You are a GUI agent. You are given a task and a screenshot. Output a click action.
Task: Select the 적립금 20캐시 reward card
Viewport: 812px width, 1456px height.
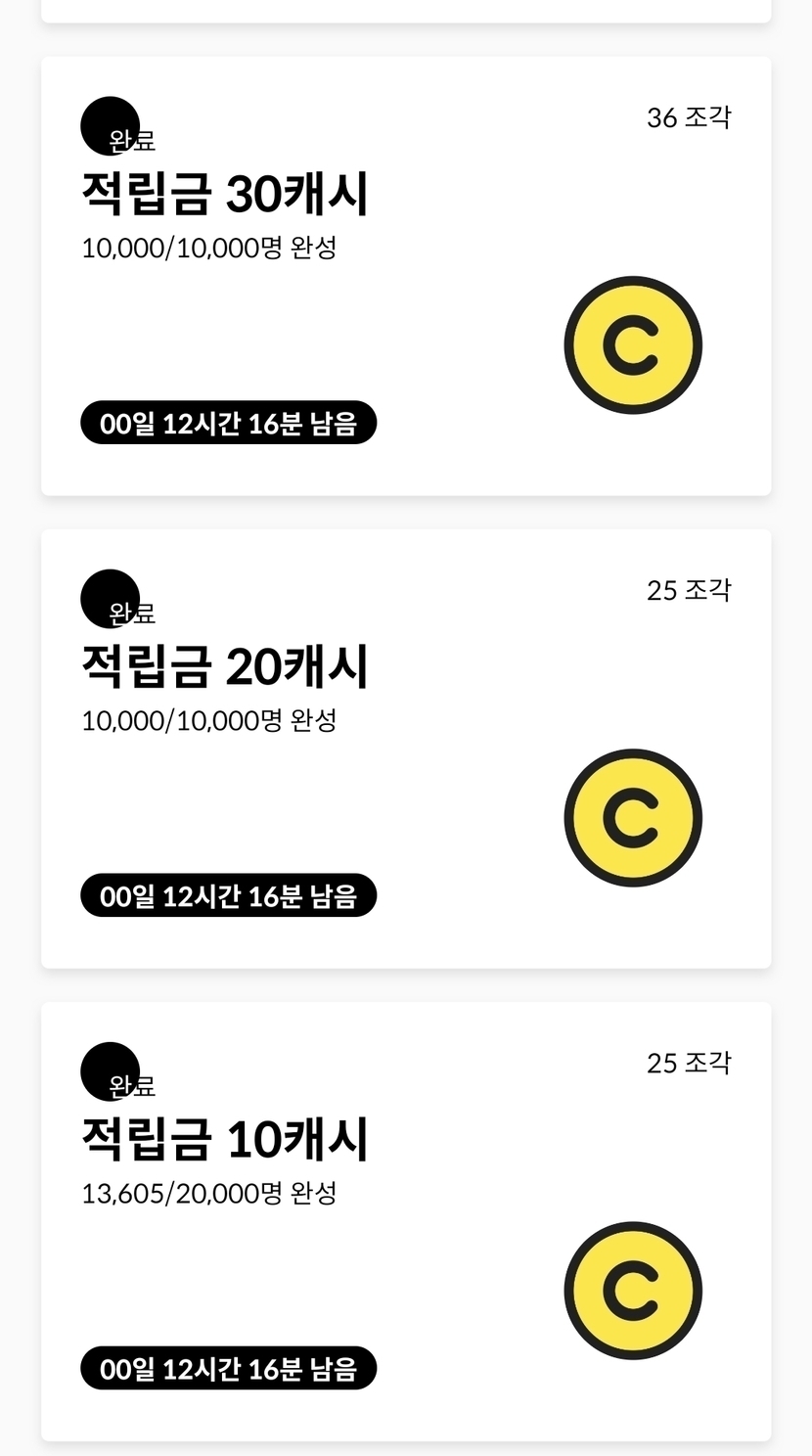(405, 749)
